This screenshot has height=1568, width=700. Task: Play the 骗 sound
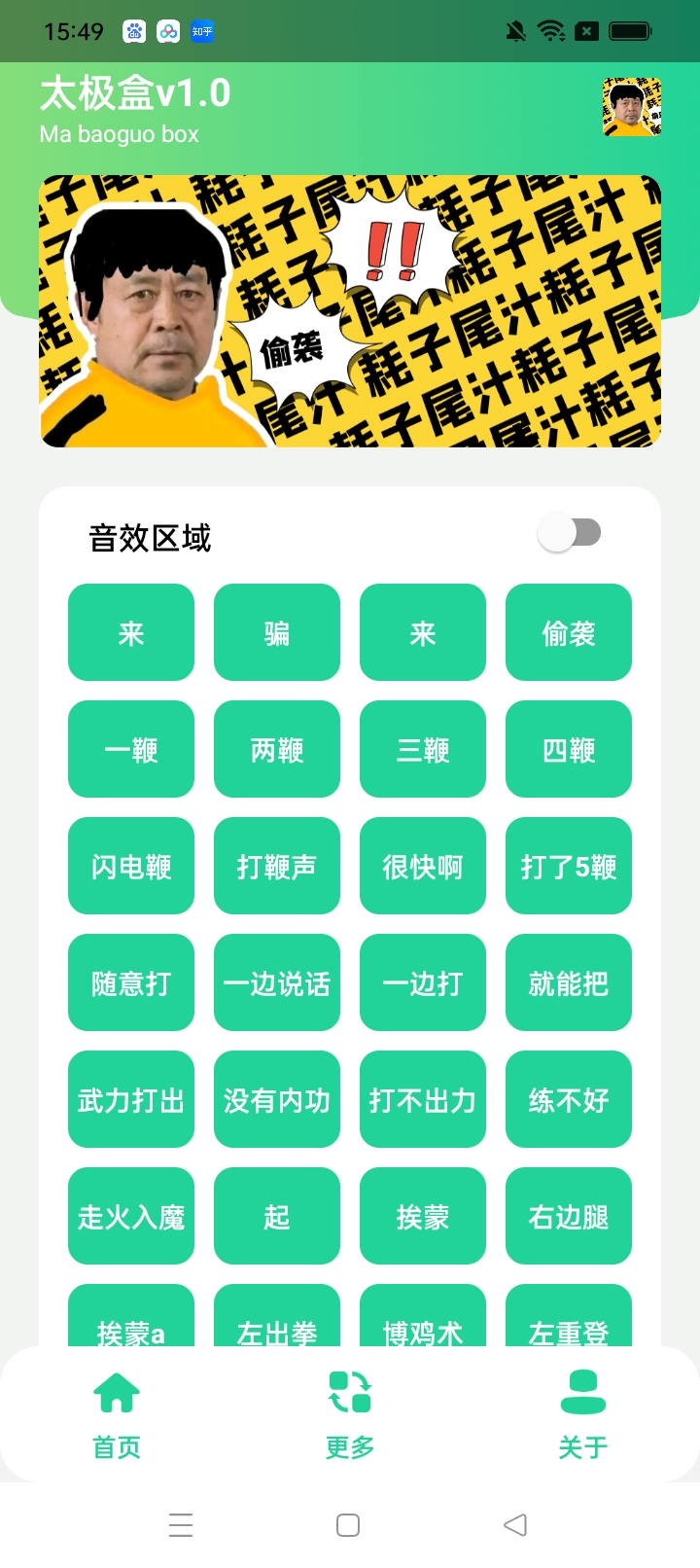[x=277, y=632]
